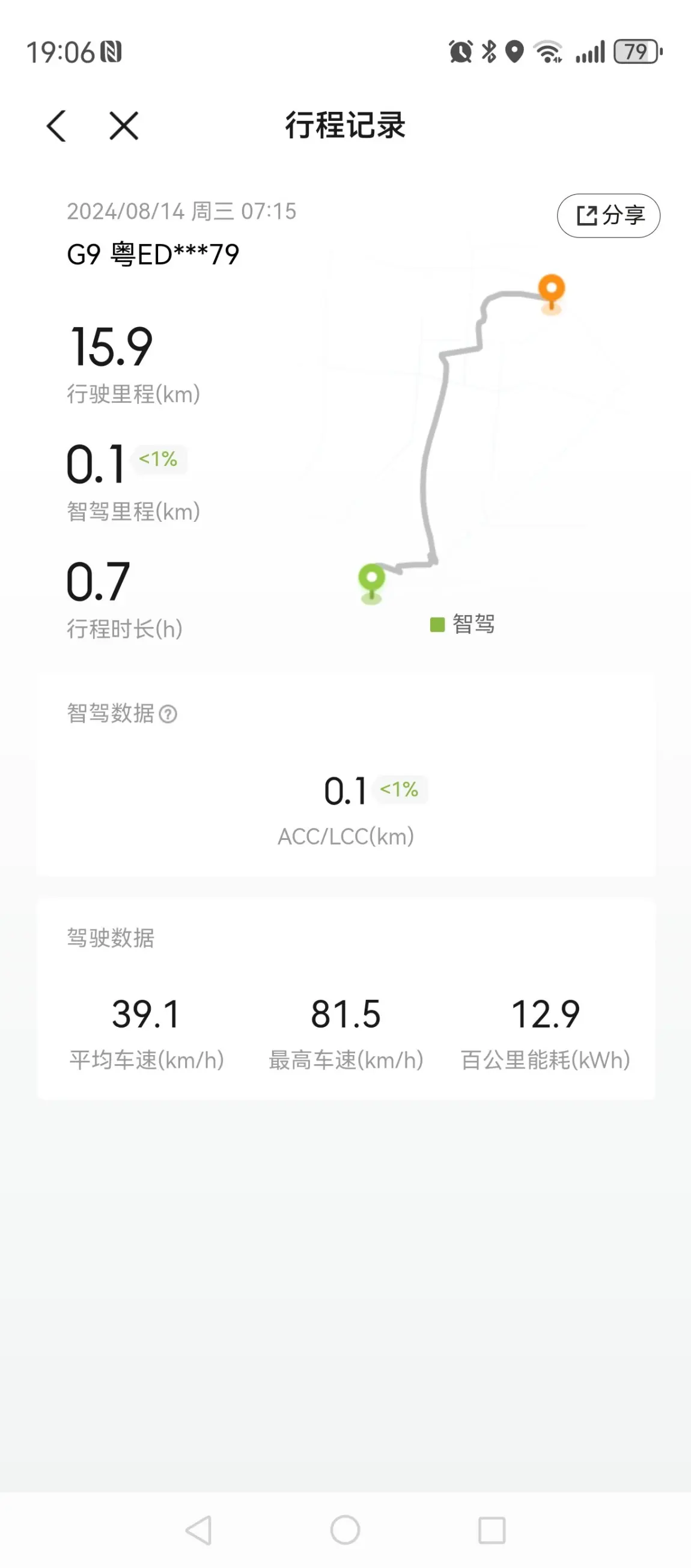Open the help icon next to 智驾数据
Screen dimensions: 691x1568
point(168,714)
